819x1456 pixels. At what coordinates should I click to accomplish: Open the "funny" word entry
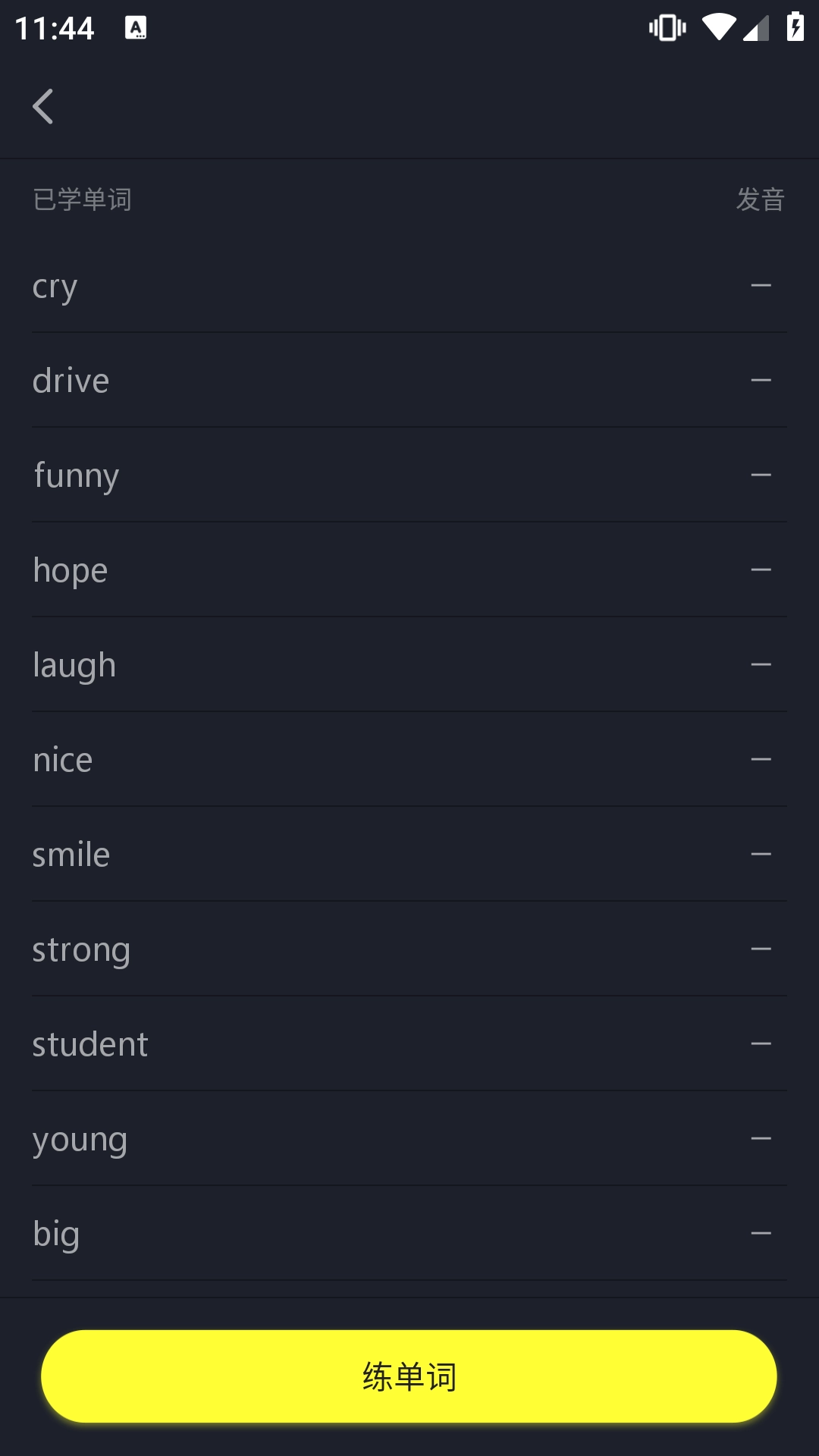pos(76,475)
